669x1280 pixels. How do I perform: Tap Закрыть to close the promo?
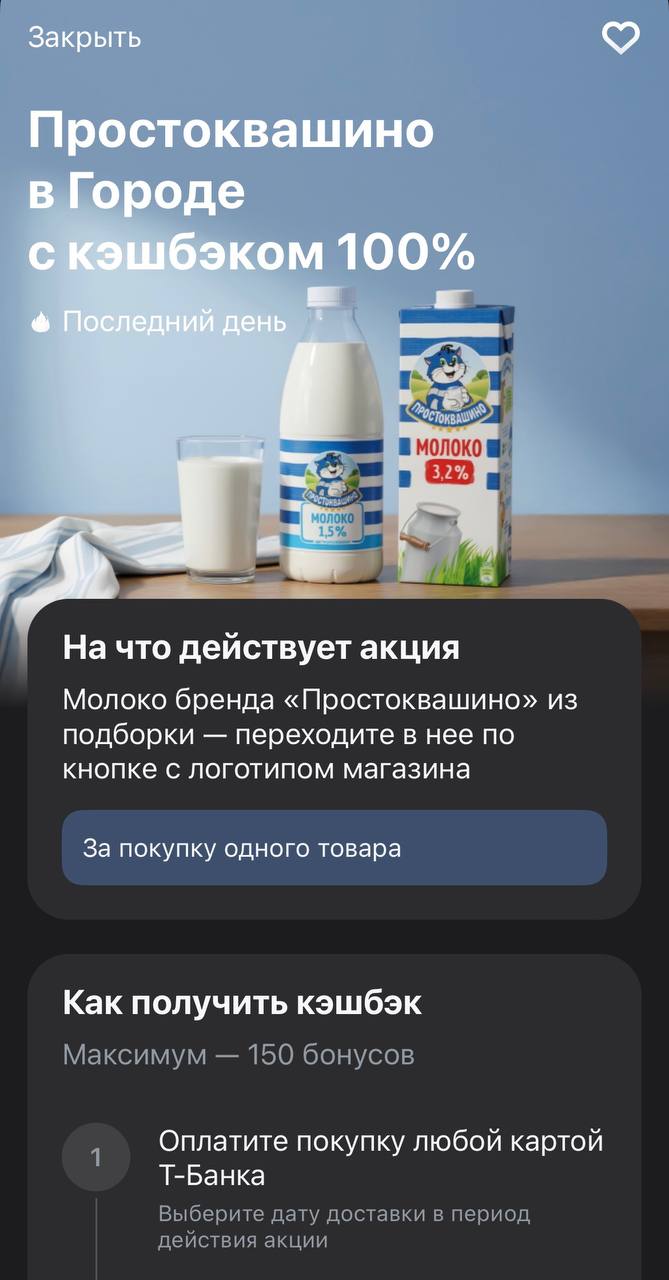[x=84, y=38]
